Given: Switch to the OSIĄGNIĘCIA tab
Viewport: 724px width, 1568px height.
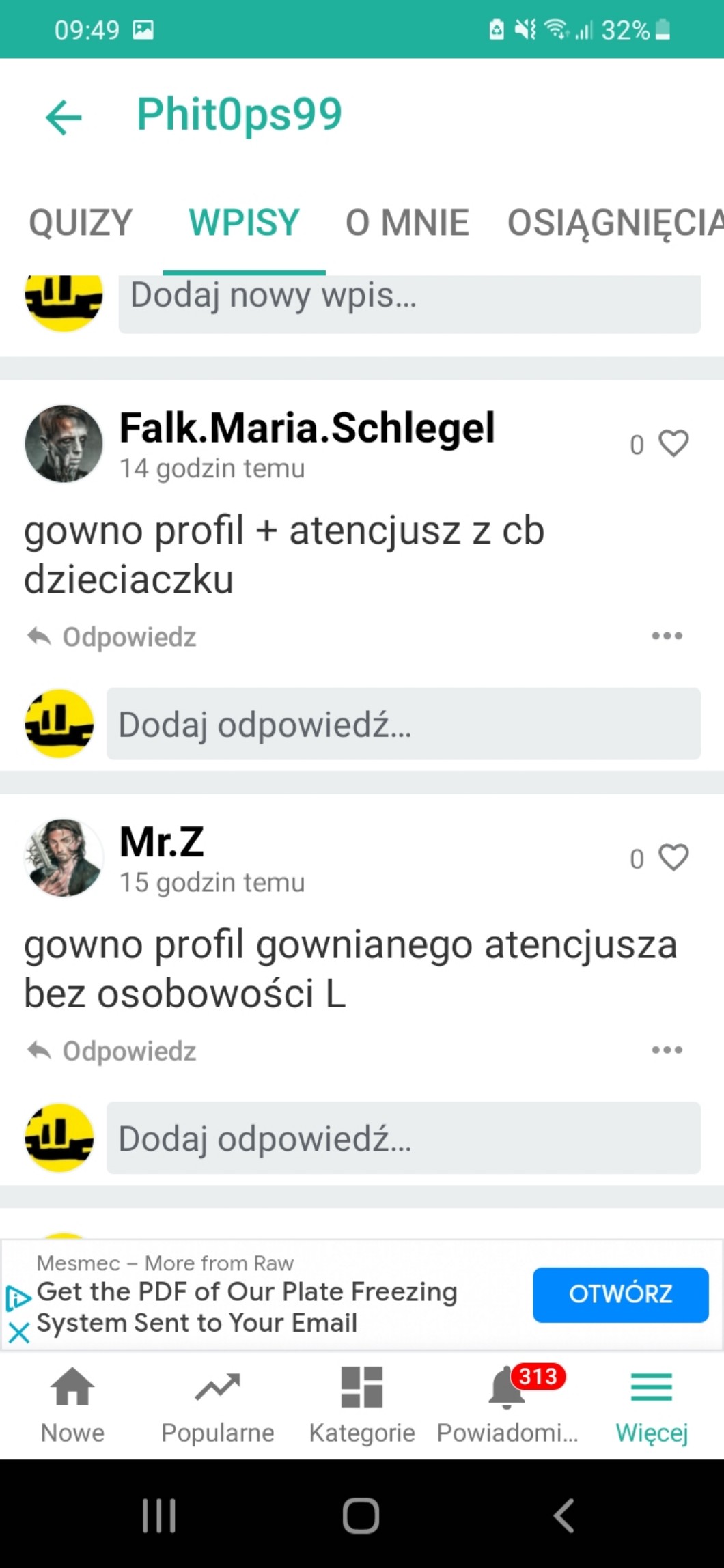Looking at the screenshot, I should pyautogui.click(x=615, y=223).
